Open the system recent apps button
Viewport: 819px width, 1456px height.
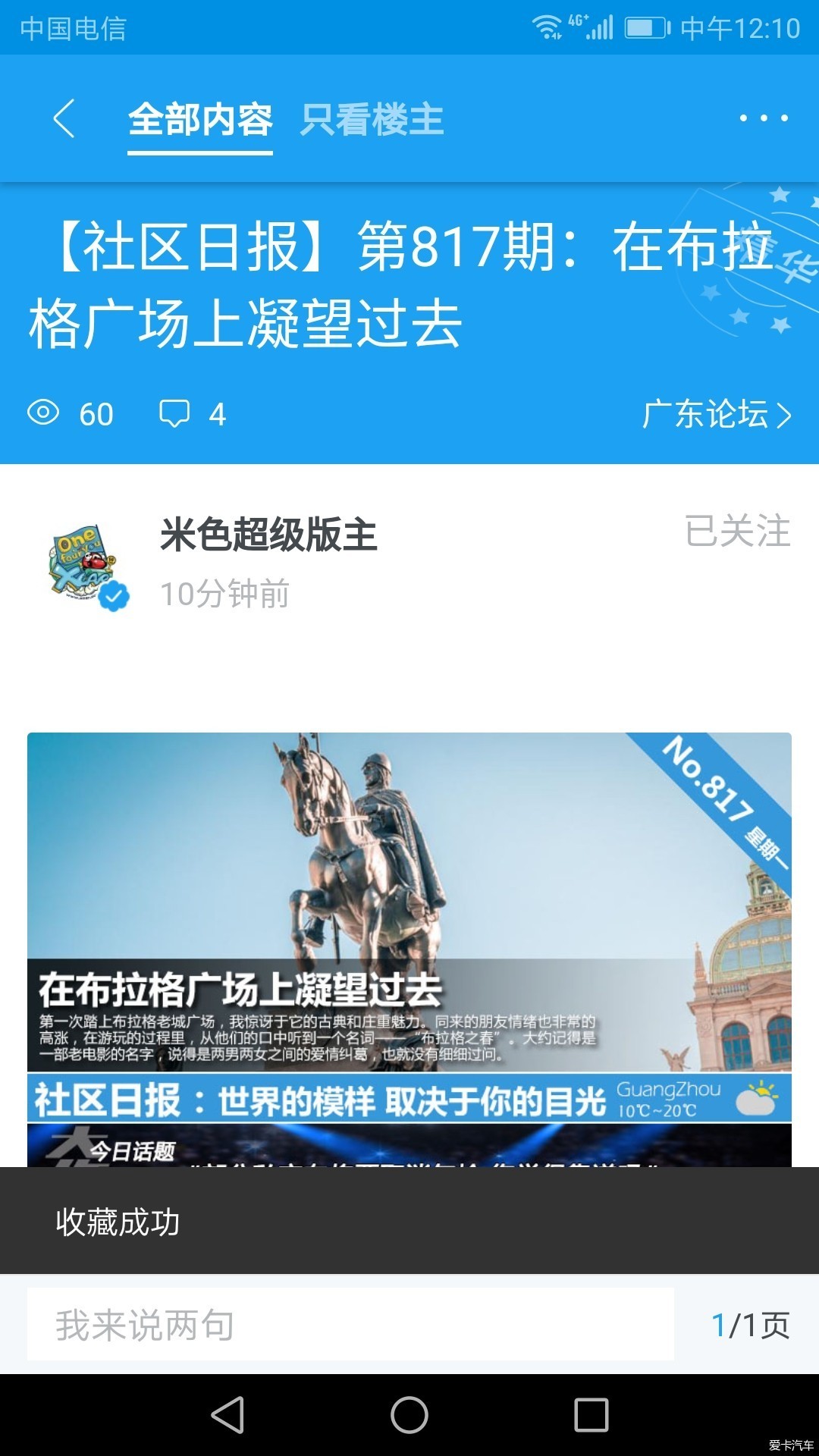(591, 1415)
